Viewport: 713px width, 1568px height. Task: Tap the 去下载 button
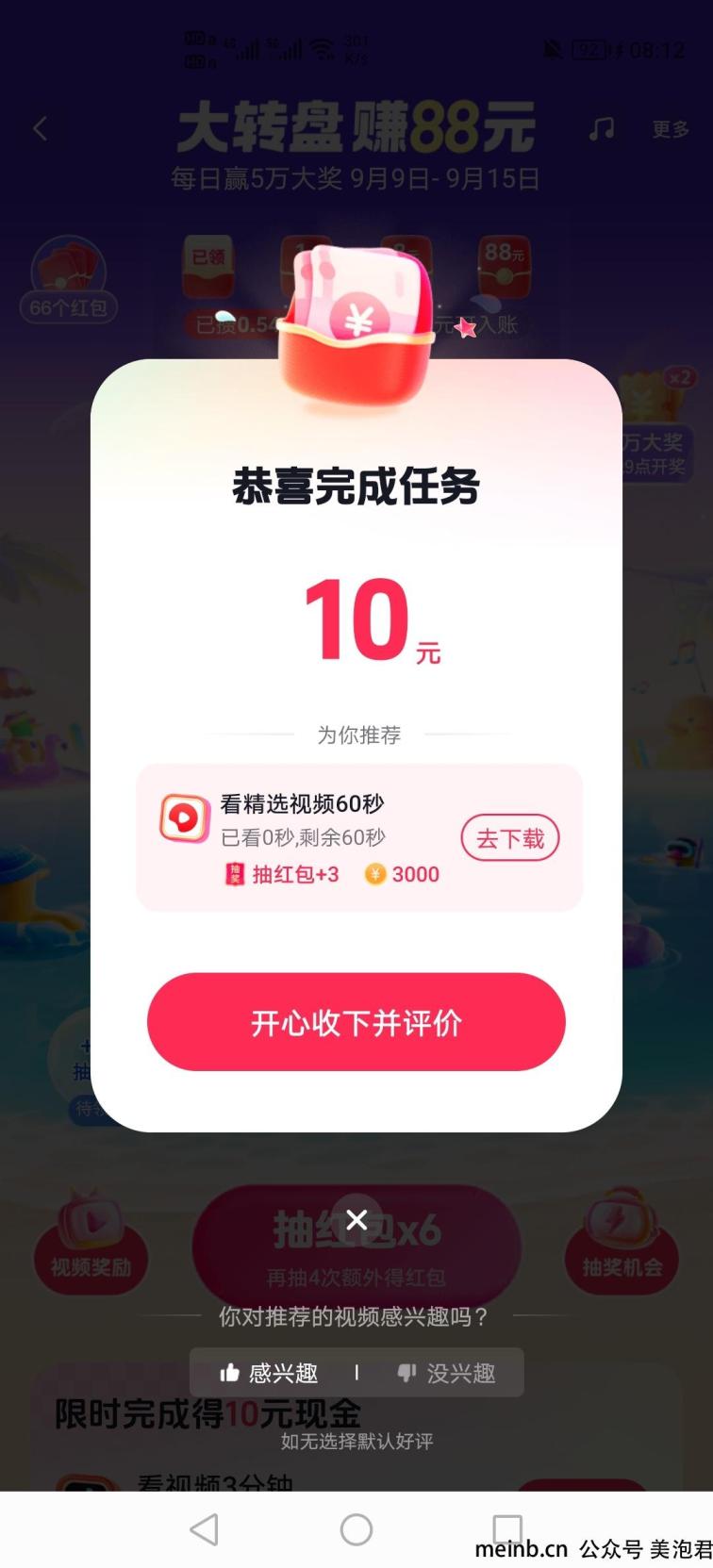coord(510,838)
